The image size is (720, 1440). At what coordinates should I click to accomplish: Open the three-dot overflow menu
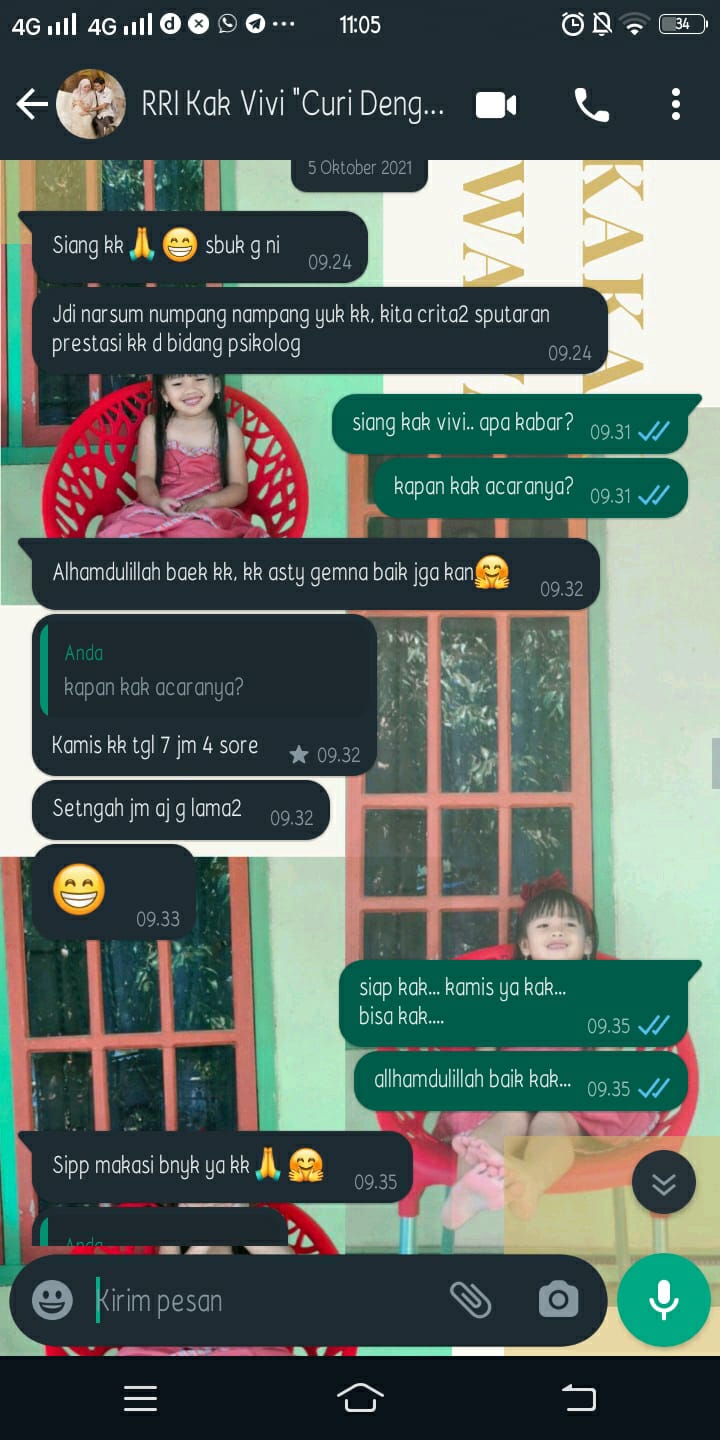676,104
